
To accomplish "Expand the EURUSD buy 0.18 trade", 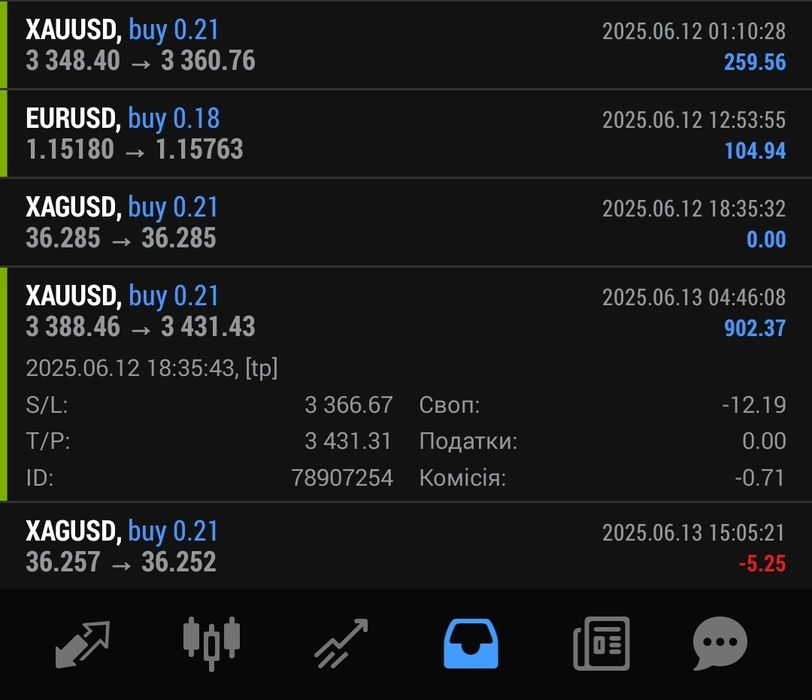I will tap(406, 134).
